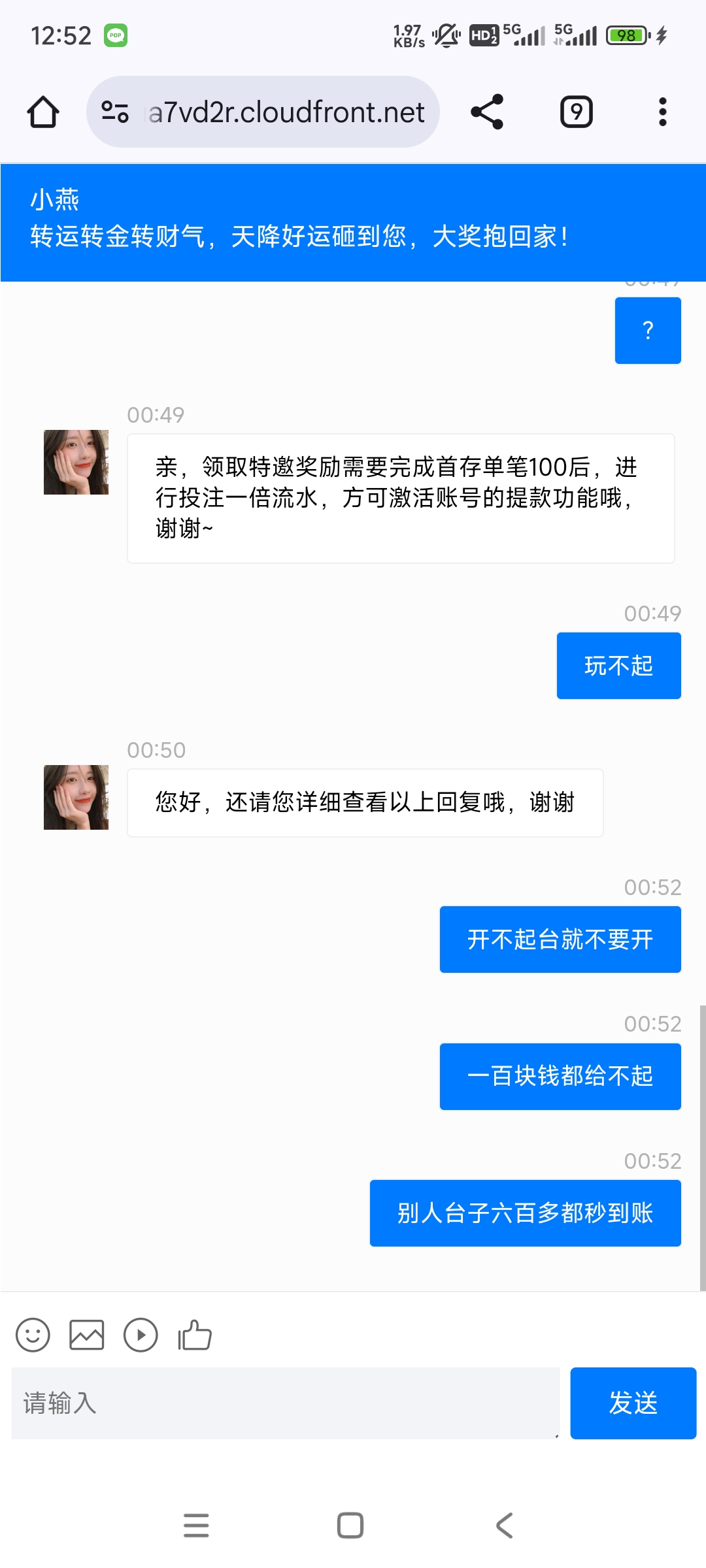706x1568 pixels.
Task: Open the tab switcher showing 9 tabs
Action: click(576, 112)
